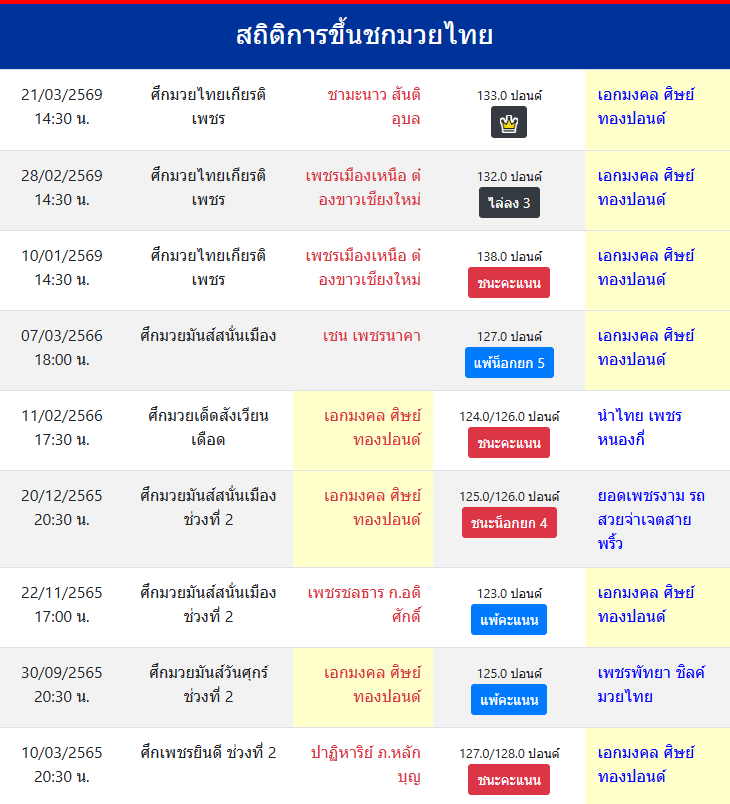View ปาฏิหาริย์ ภ.หลักบุญ fighter profile

click(x=365, y=764)
